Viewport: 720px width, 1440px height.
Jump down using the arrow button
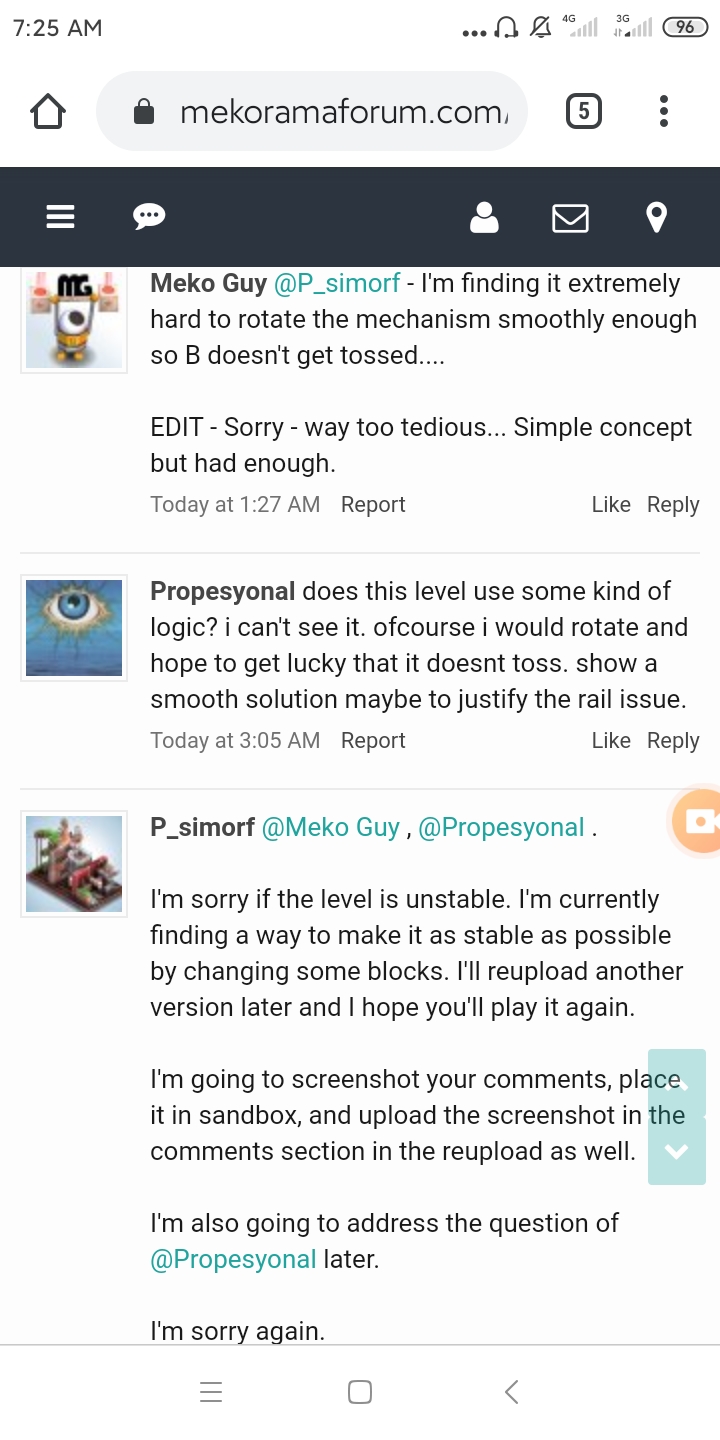[x=677, y=1151]
